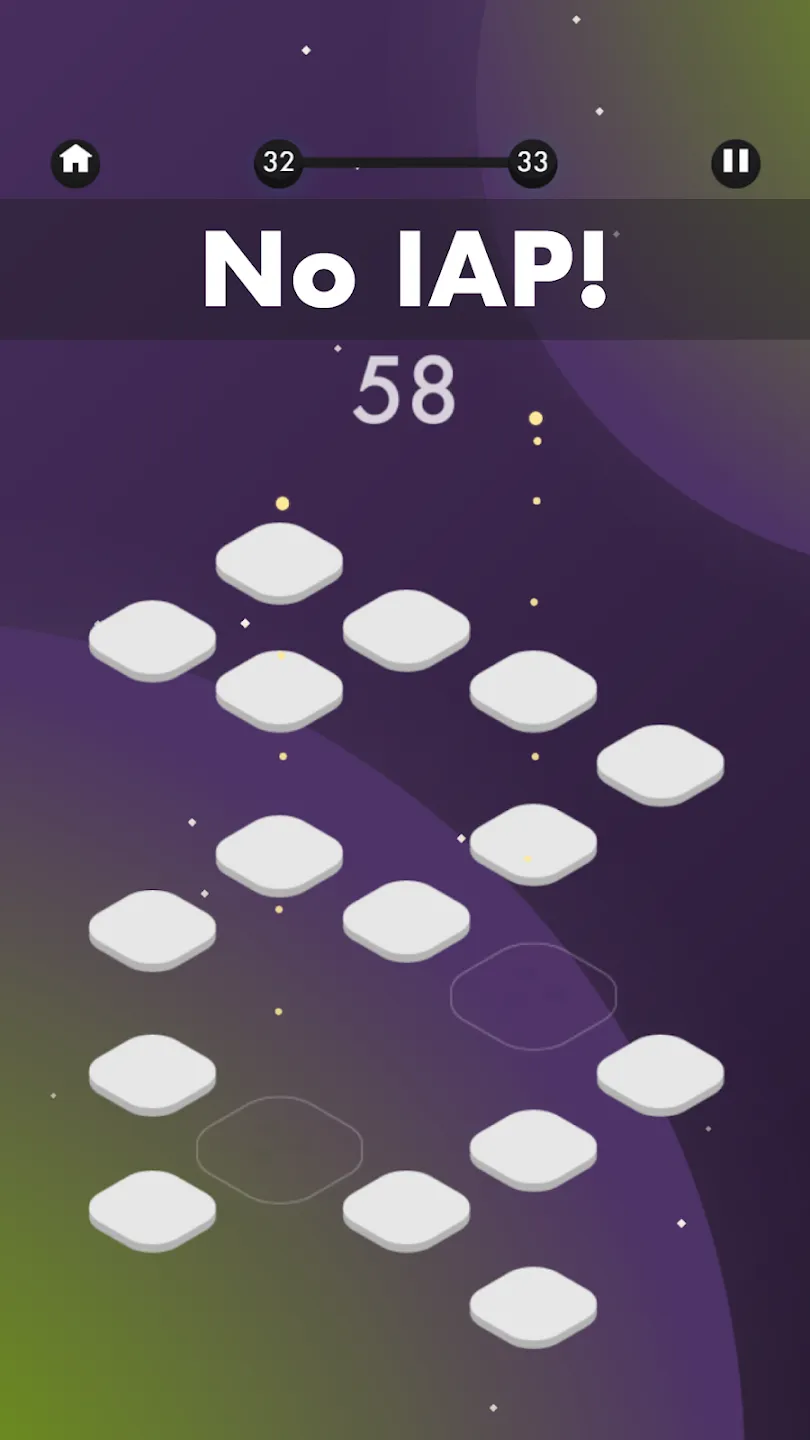Pause the game
810x1440 pixels.
[736, 162]
